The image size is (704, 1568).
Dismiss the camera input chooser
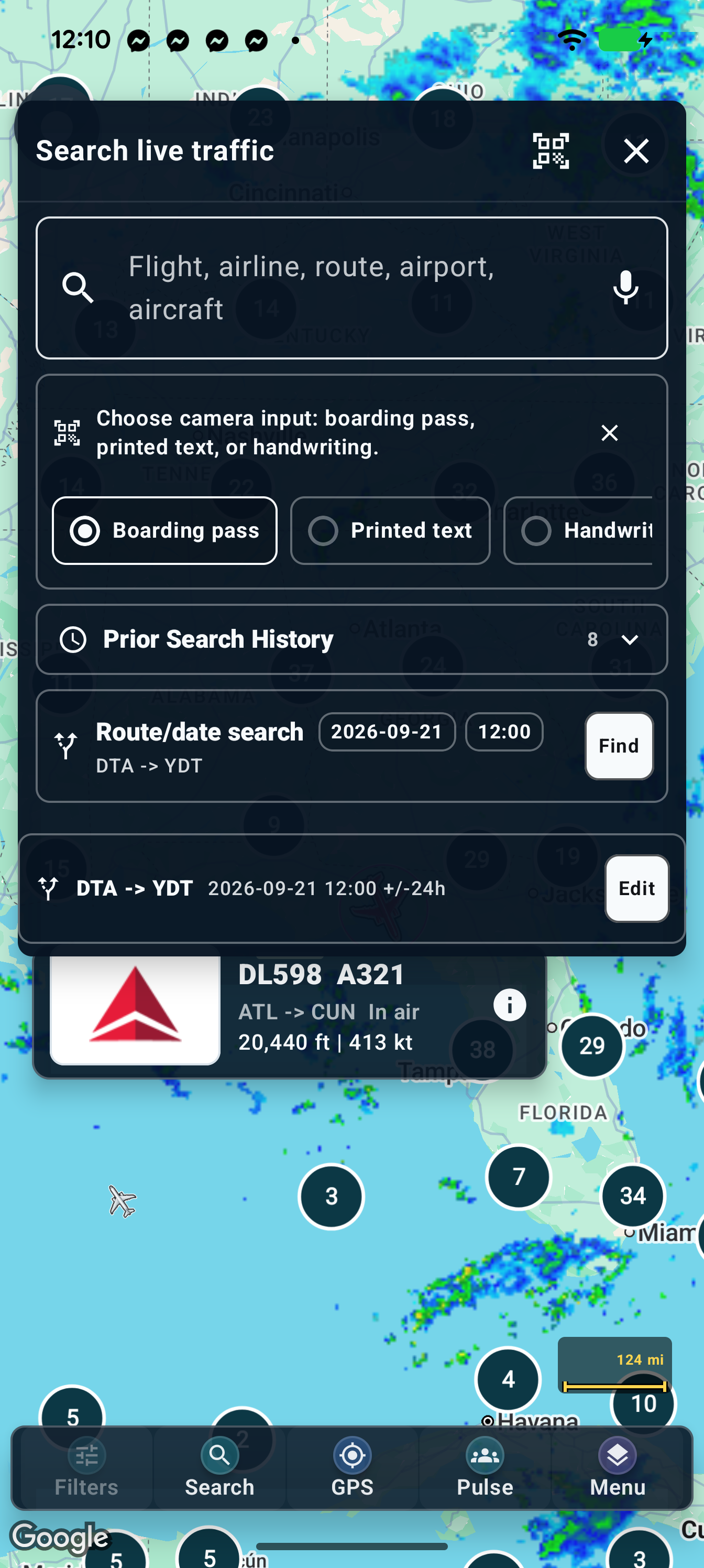pyautogui.click(x=609, y=433)
